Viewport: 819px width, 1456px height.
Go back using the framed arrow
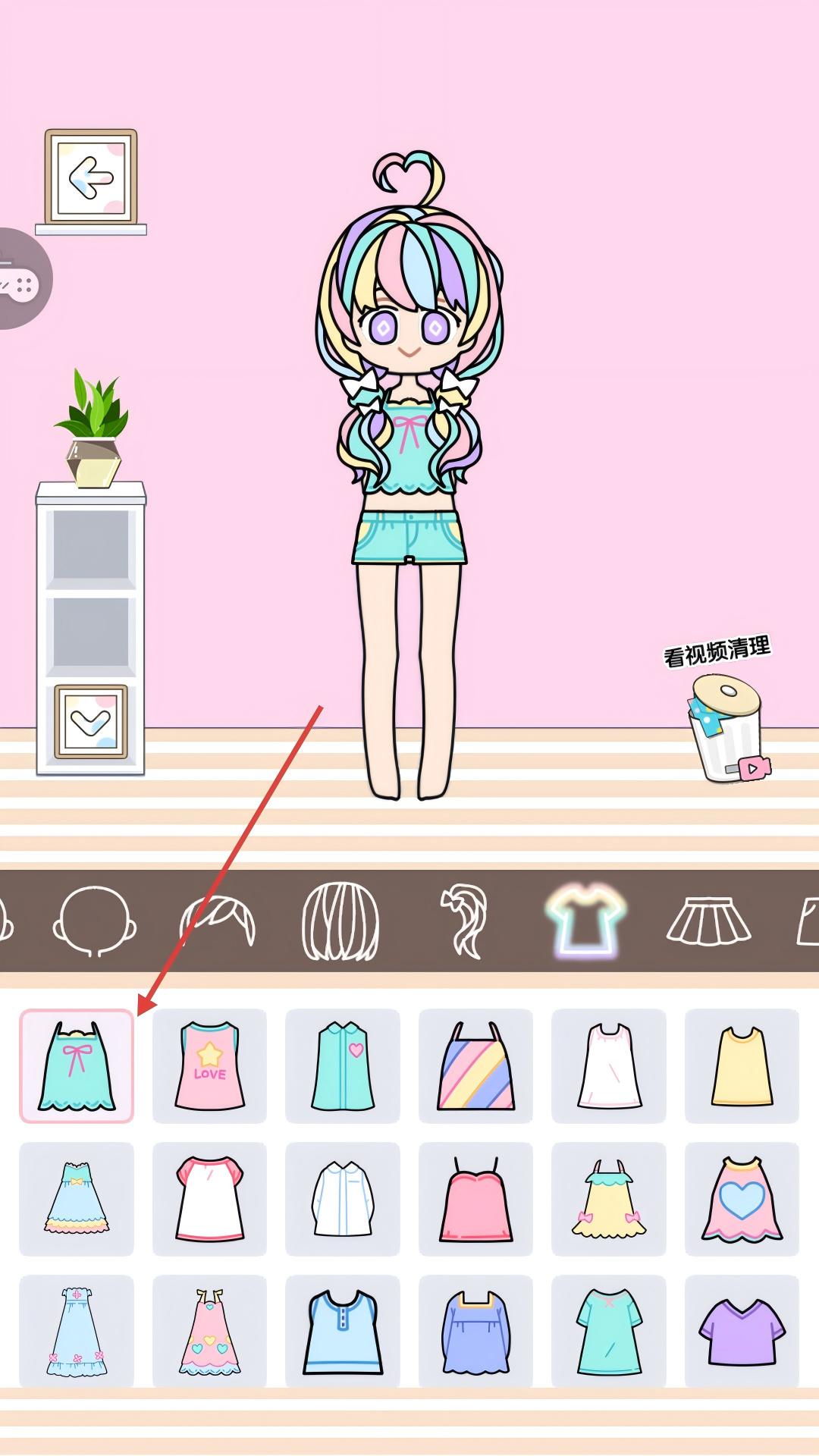point(91,177)
